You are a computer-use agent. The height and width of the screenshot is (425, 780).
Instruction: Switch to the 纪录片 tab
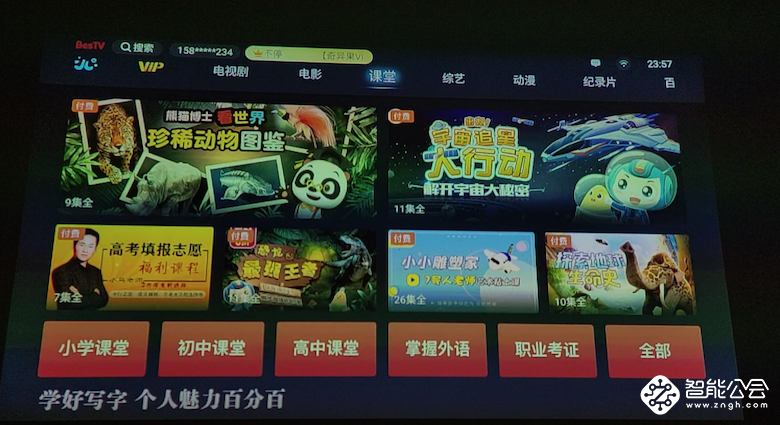[x=599, y=82]
